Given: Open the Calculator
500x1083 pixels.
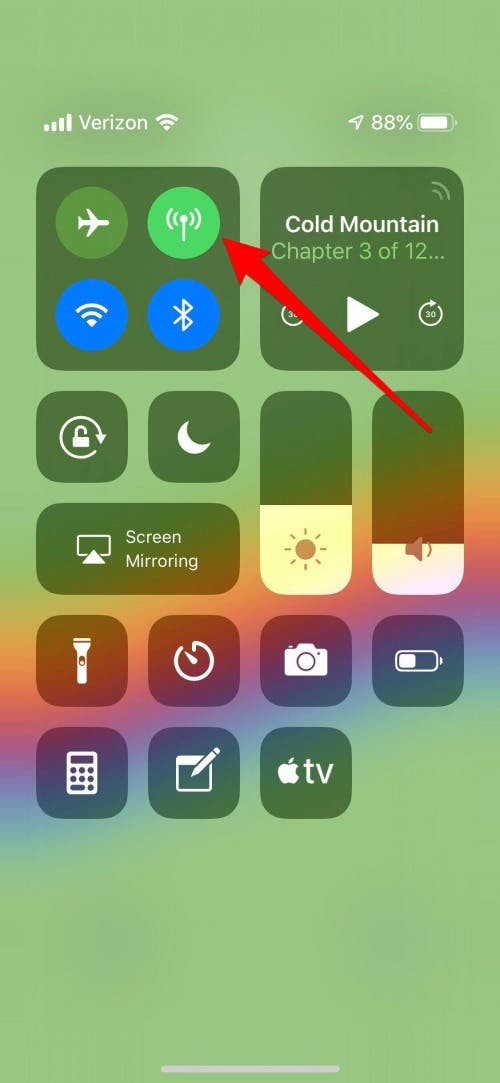Looking at the screenshot, I should click(82, 773).
